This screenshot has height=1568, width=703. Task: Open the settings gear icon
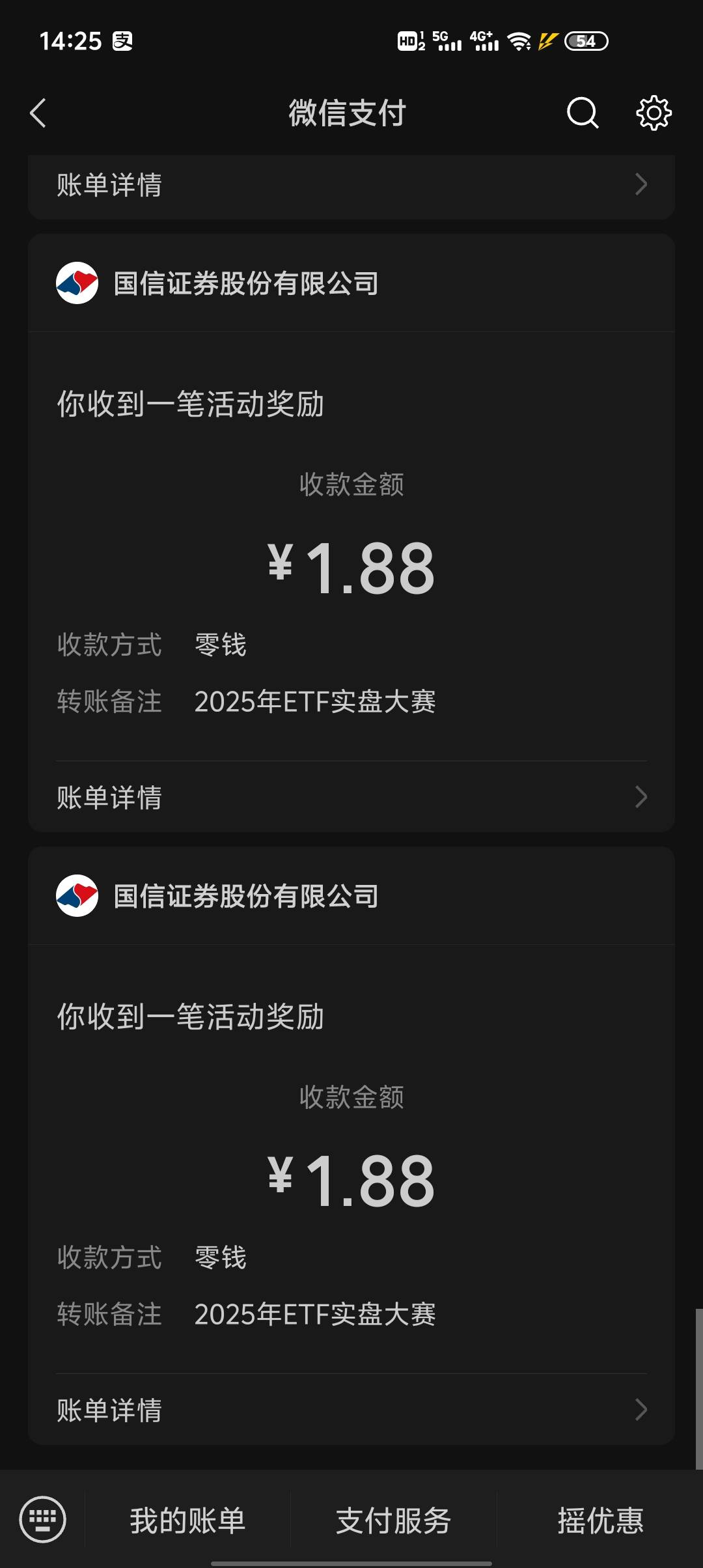654,113
